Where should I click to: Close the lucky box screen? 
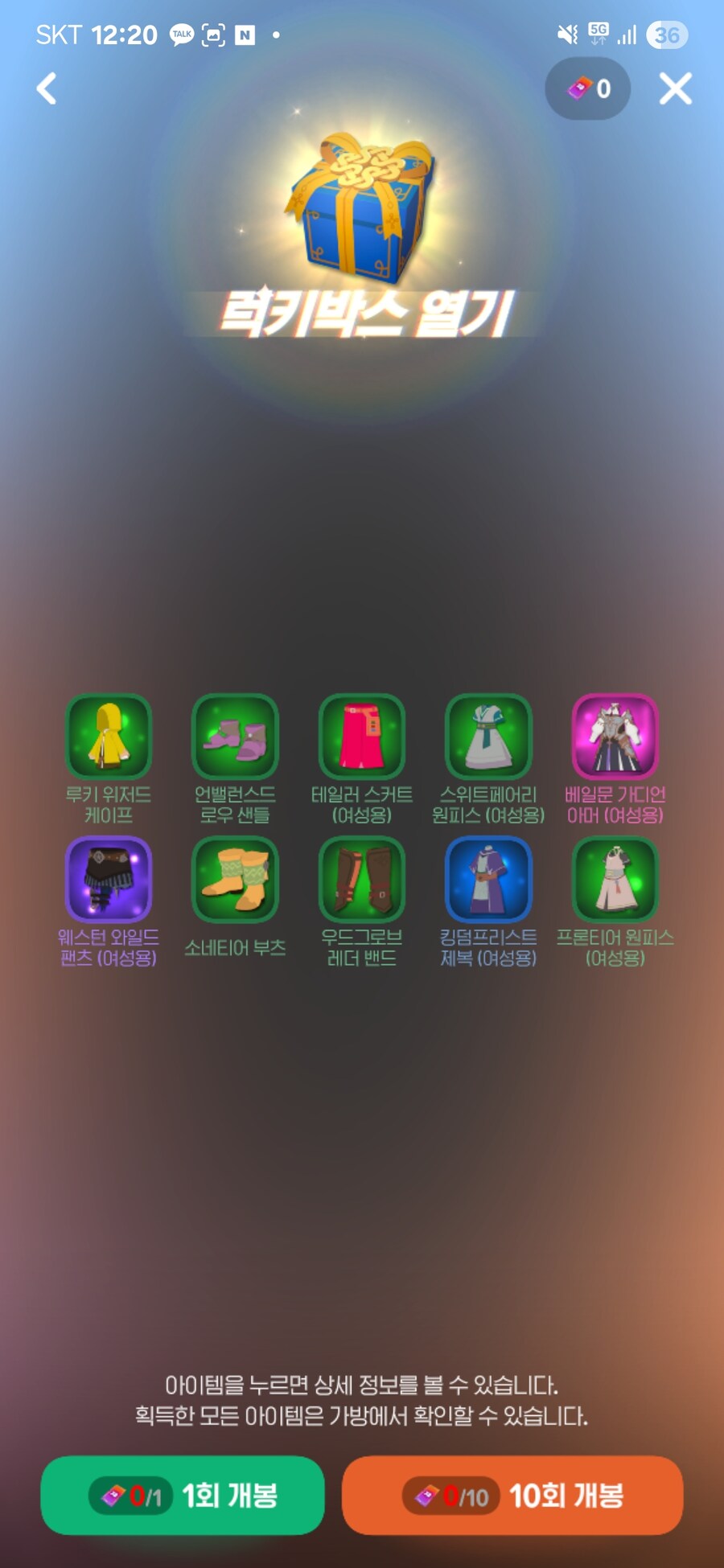(675, 88)
